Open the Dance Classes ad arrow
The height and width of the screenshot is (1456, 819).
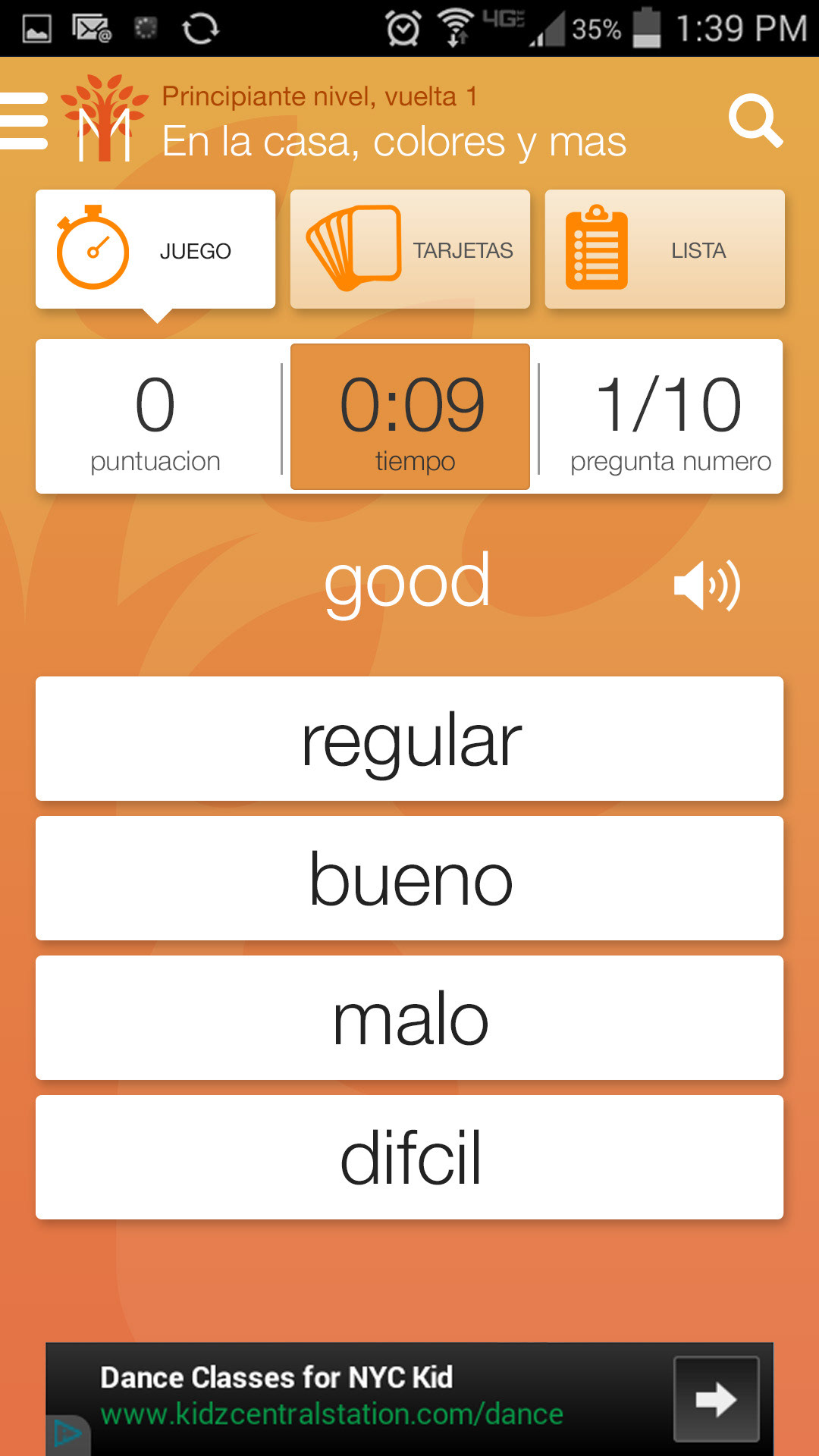click(716, 1399)
